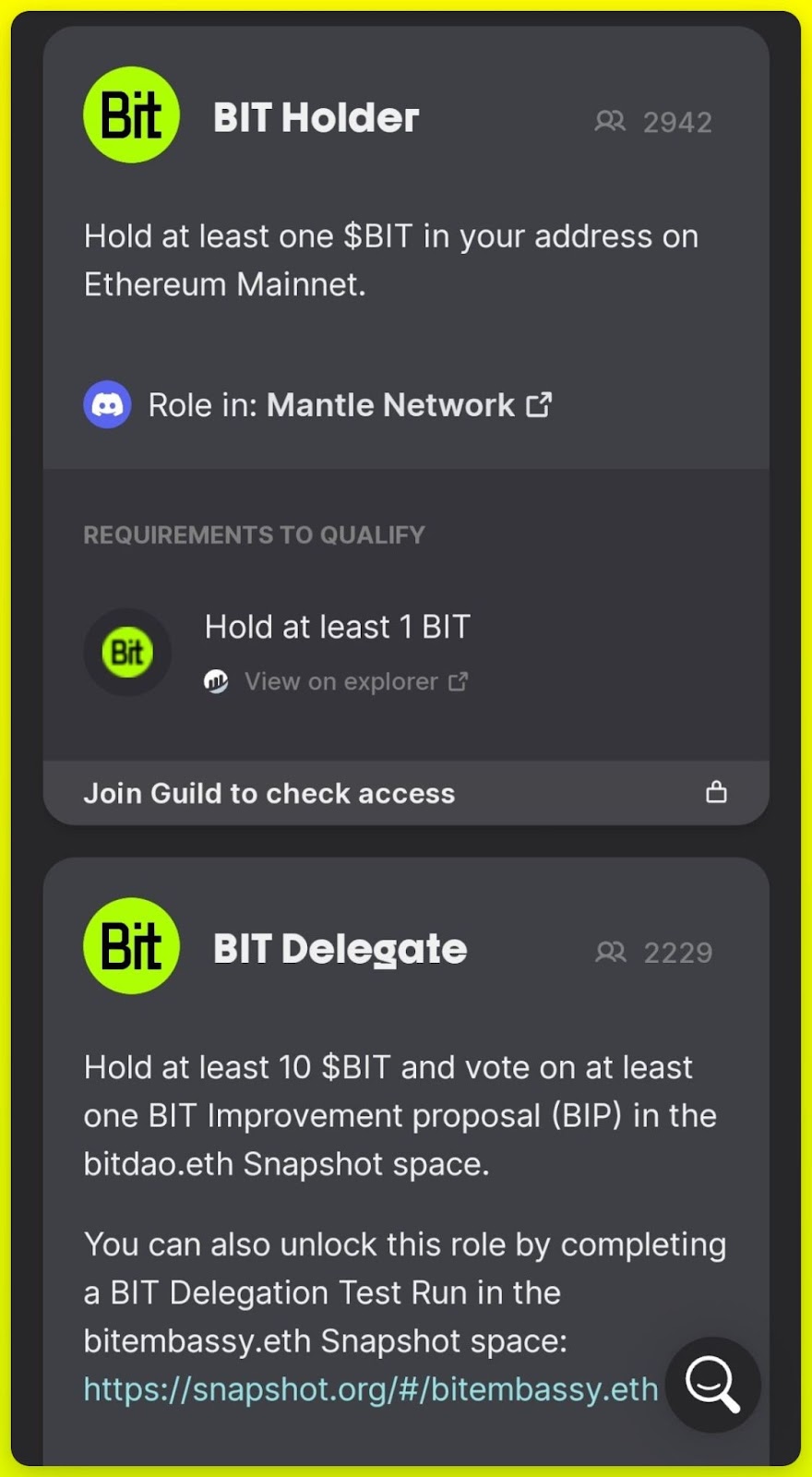Tap Join Guild to check access
Viewport: 812px width, 1477px height.
click(x=406, y=793)
